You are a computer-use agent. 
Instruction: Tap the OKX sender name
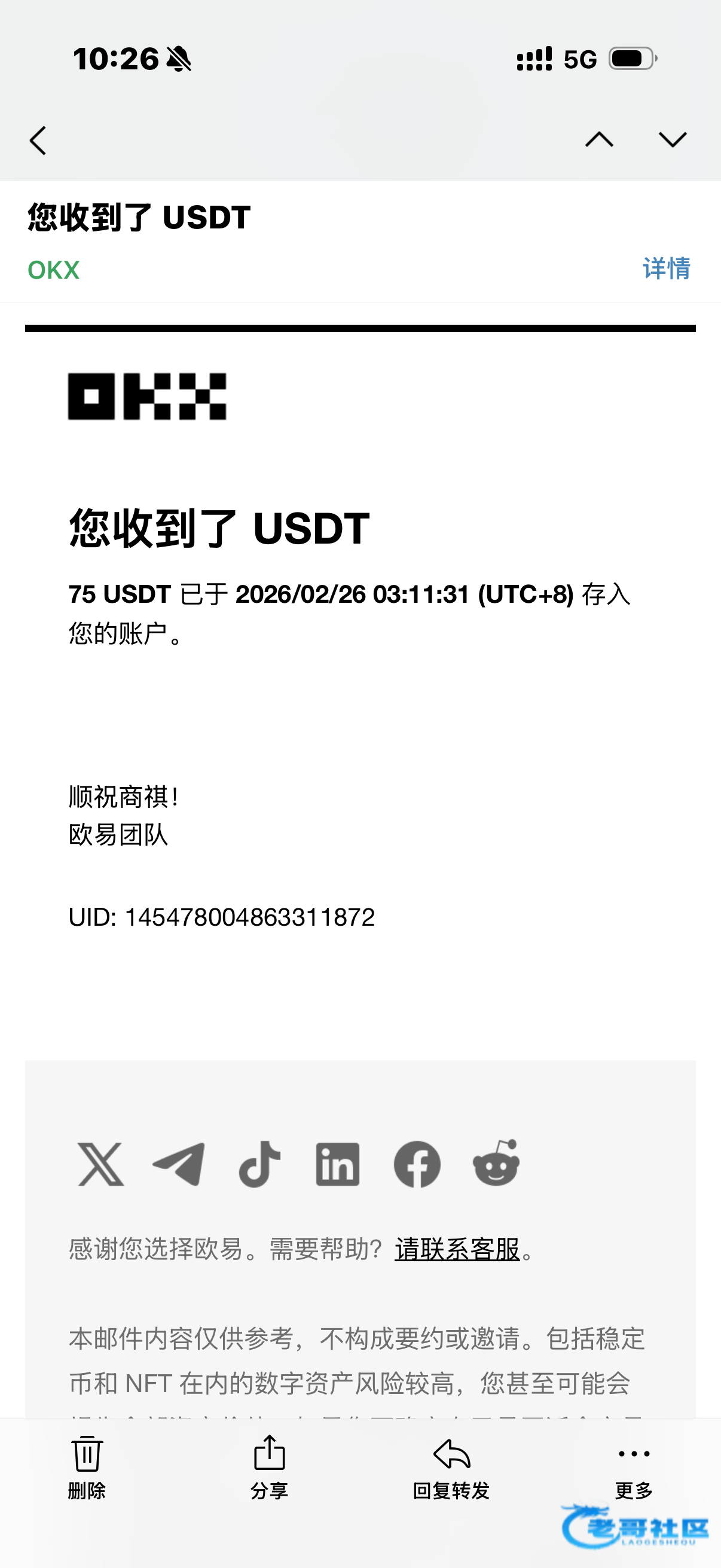(54, 270)
